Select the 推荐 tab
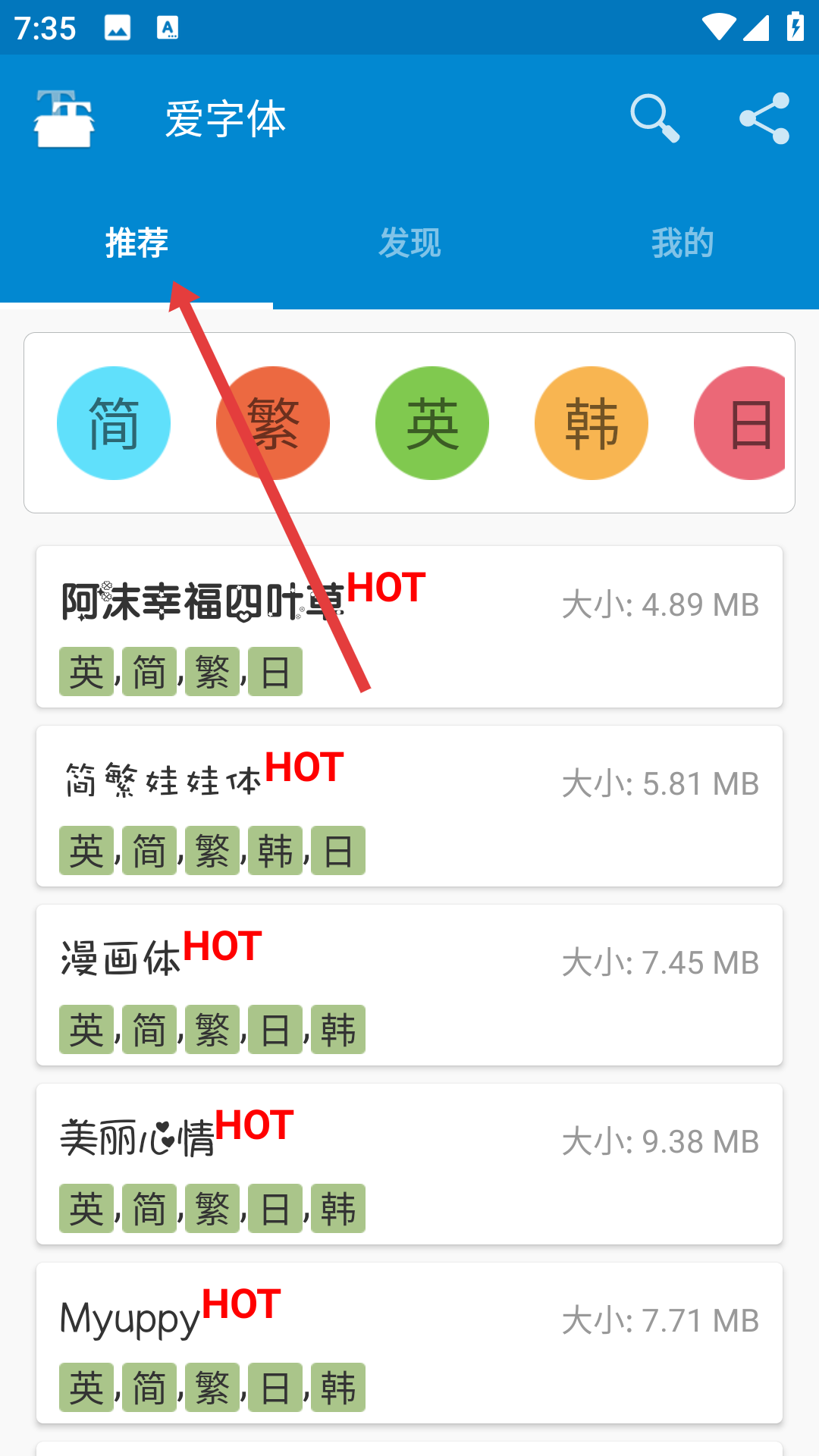 (136, 243)
